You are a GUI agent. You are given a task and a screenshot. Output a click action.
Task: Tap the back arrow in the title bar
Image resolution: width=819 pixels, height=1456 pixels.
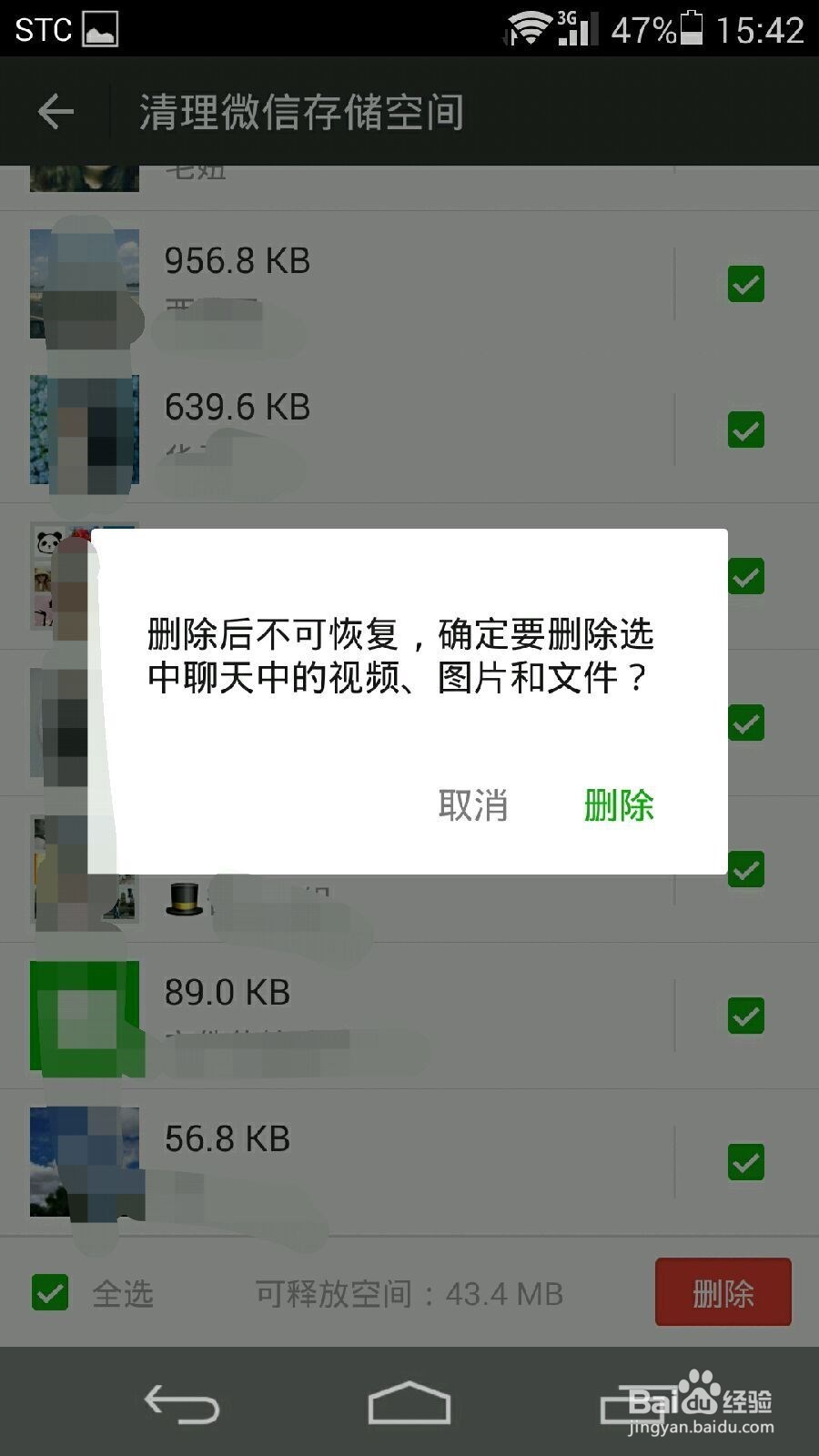tap(55, 111)
